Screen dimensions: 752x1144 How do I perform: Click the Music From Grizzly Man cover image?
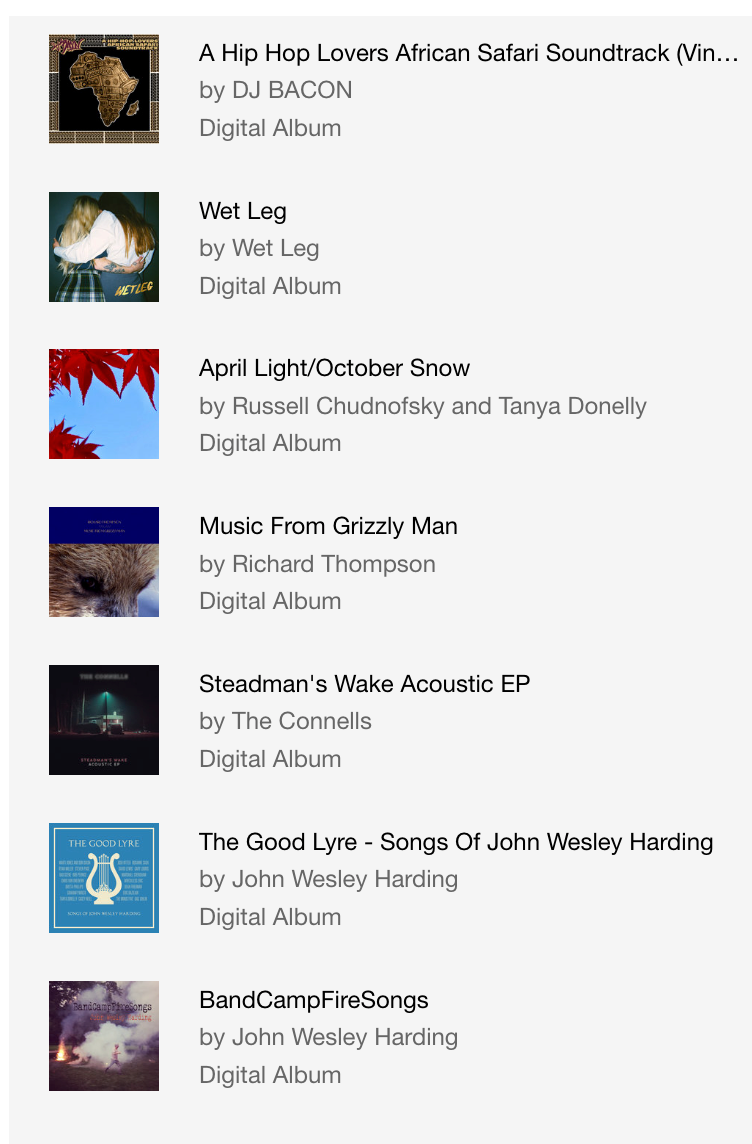pyautogui.click(x=103, y=562)
